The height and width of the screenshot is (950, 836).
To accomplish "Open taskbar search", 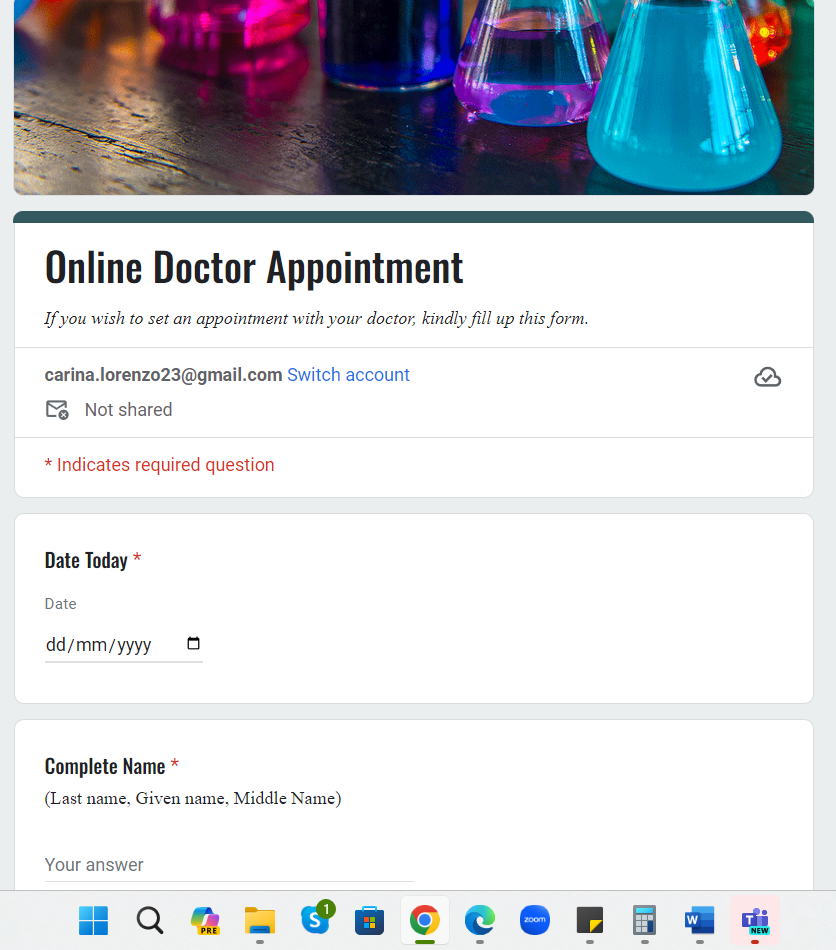I will click(150, 920).
